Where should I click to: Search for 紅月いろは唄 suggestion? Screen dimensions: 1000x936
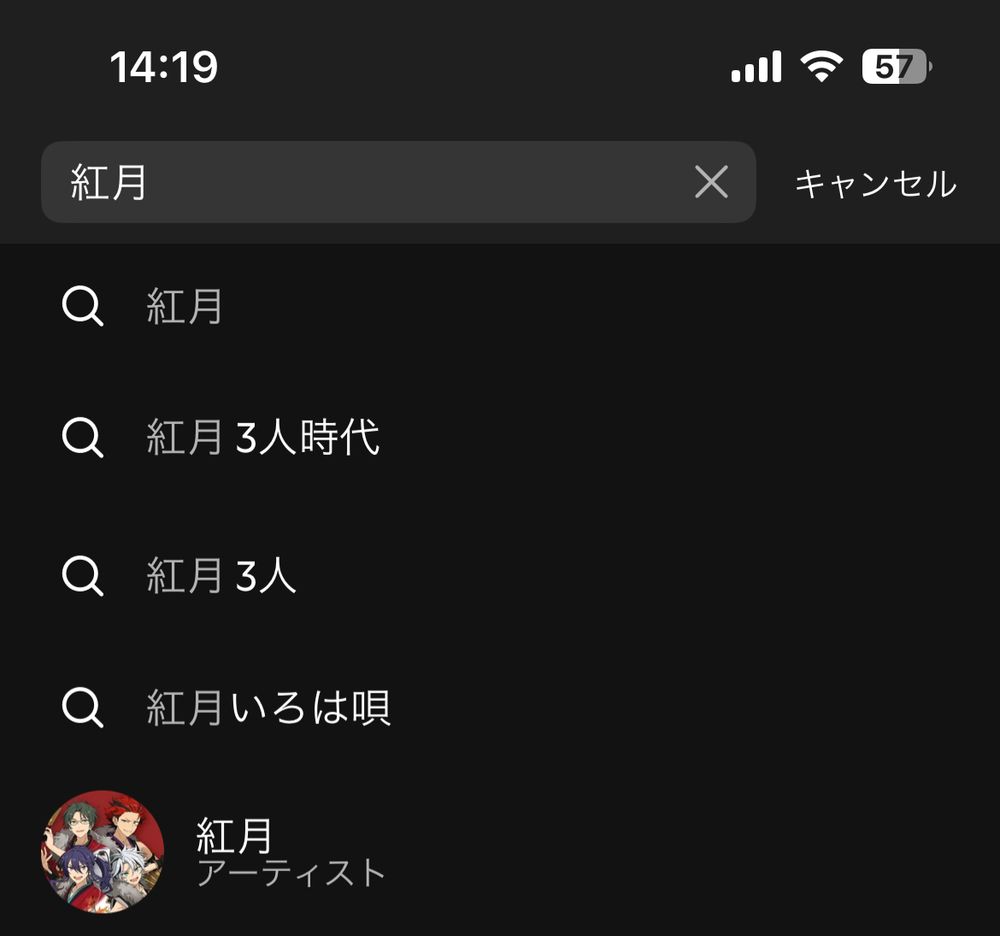click(x=268, y=708)
